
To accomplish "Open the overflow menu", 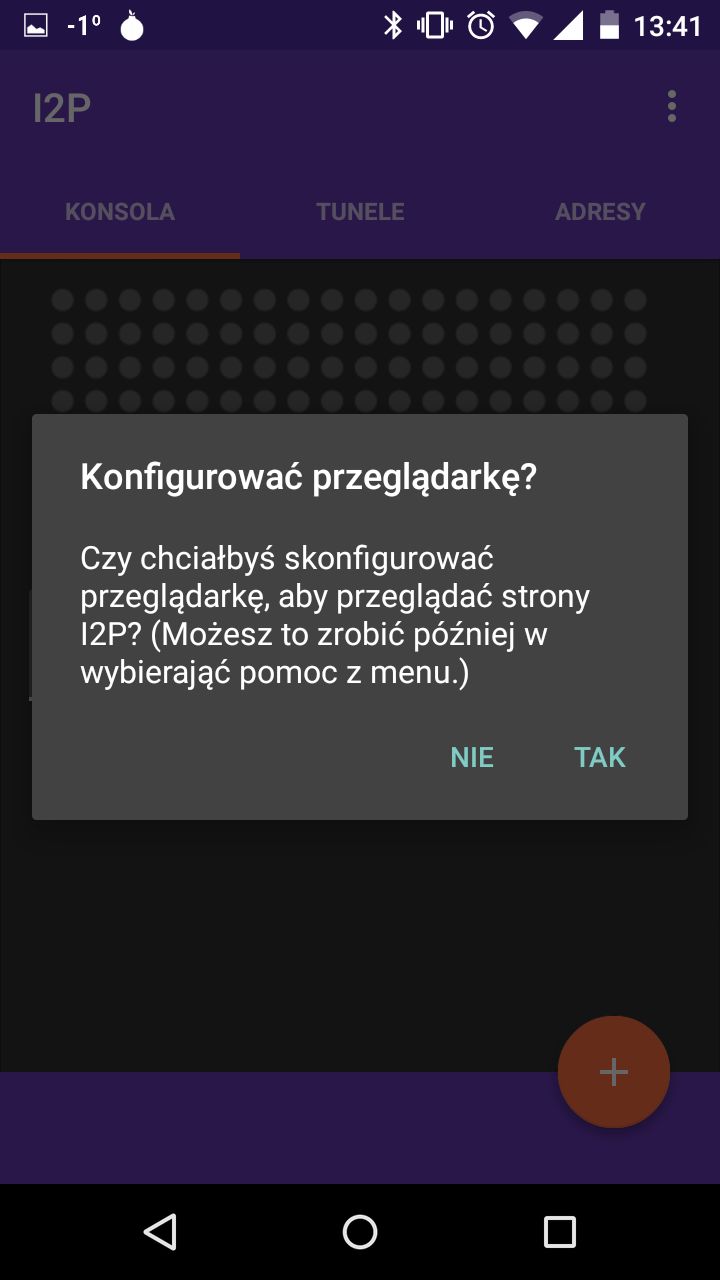I will (x=671, y=106).
